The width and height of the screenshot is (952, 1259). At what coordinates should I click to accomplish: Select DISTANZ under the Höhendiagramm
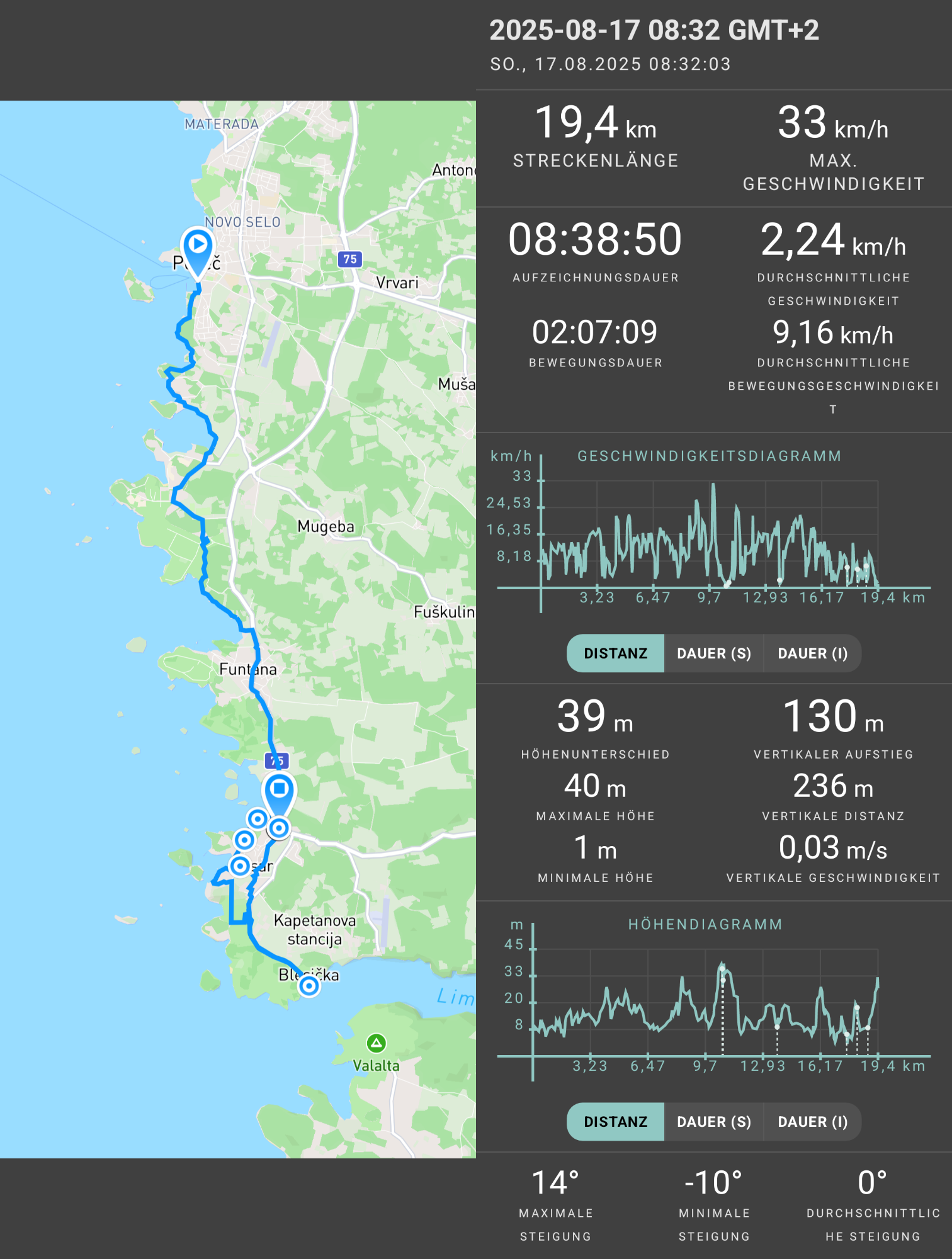pyautogui.click(x=615, y=1122)
